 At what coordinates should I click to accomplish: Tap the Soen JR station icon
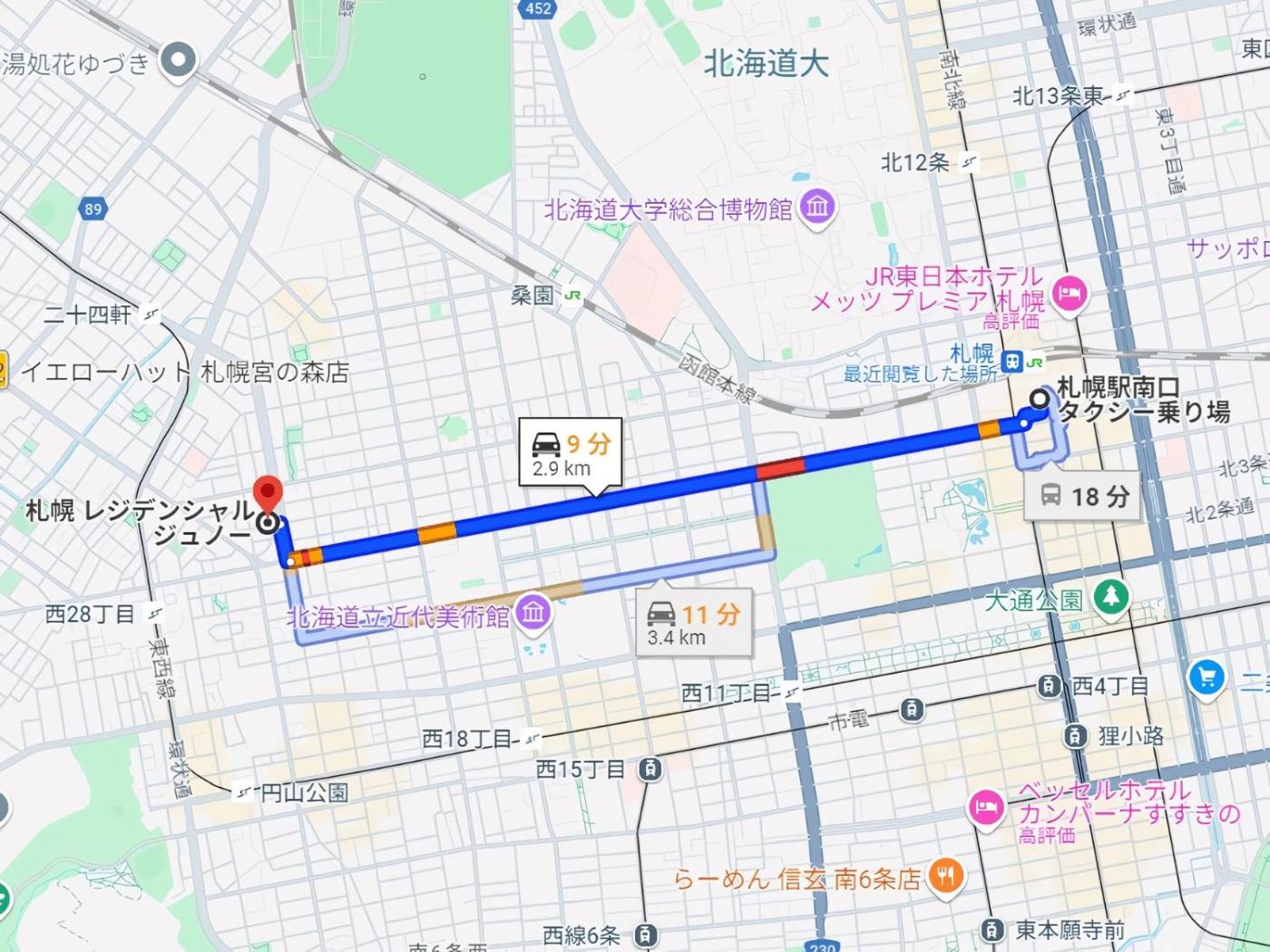coord(573,296)
